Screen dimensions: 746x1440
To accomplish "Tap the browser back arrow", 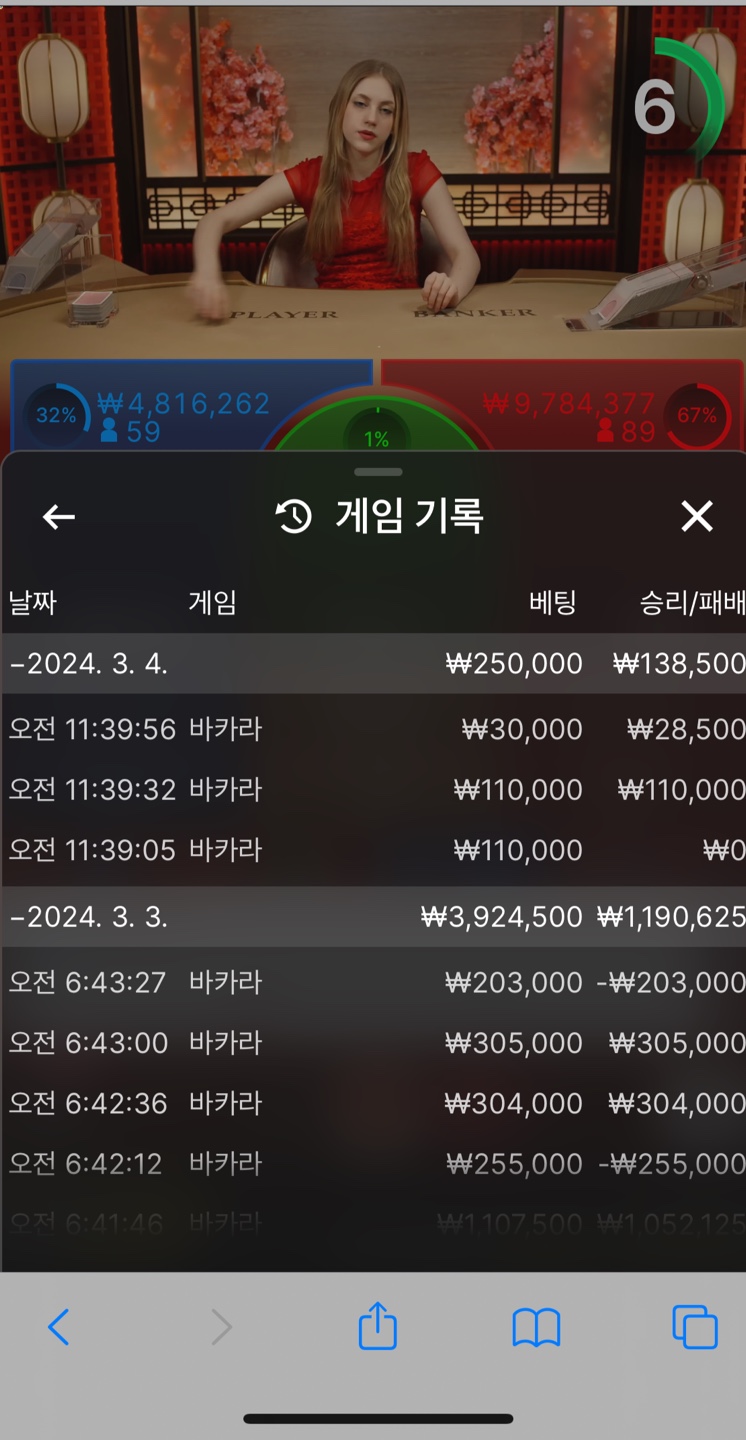I will click(59, 1328).
